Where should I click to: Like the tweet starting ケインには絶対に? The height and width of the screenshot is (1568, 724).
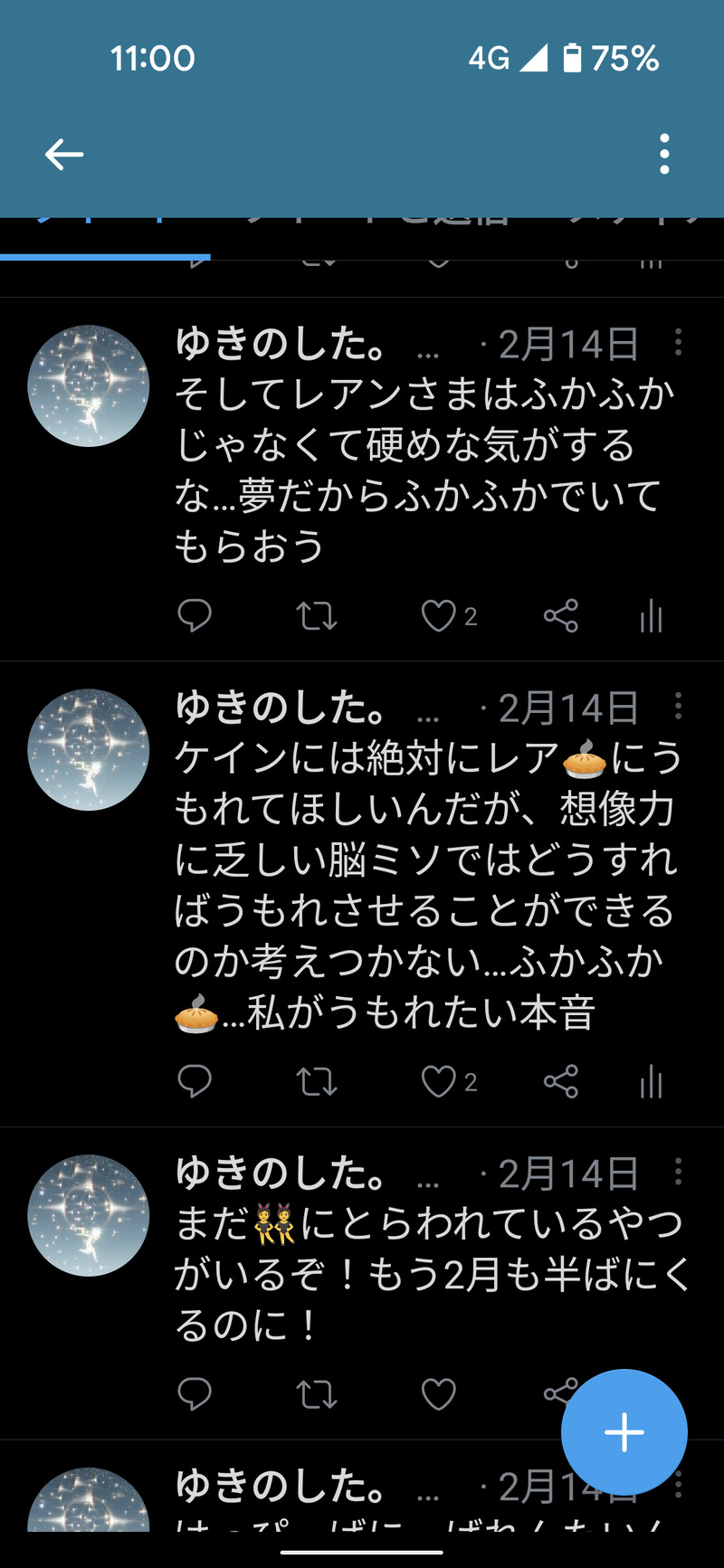439,1081
